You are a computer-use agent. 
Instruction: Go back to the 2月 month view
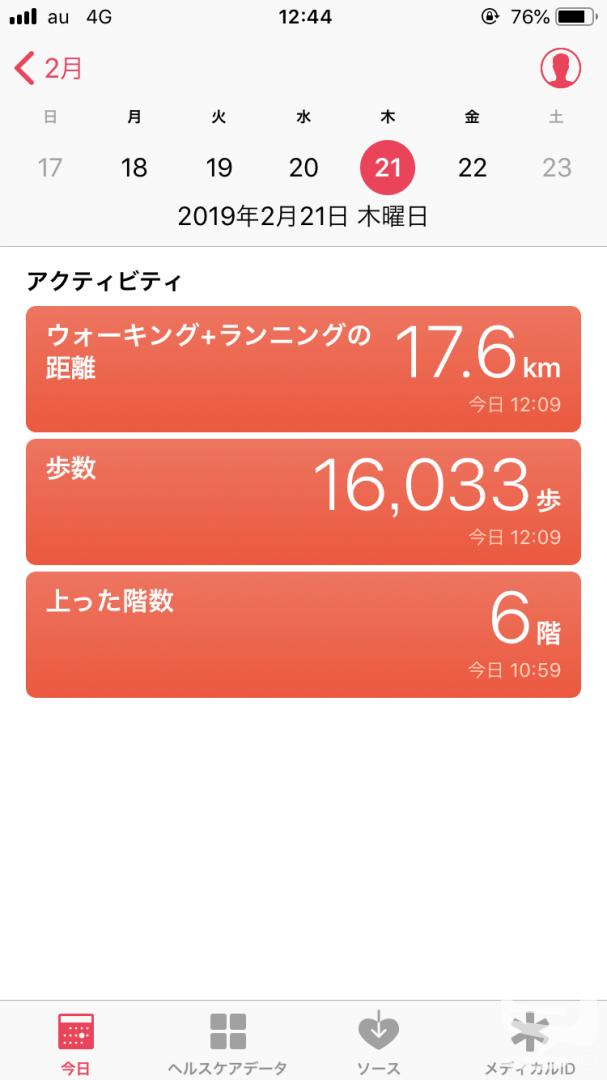(x=48, y=69)
